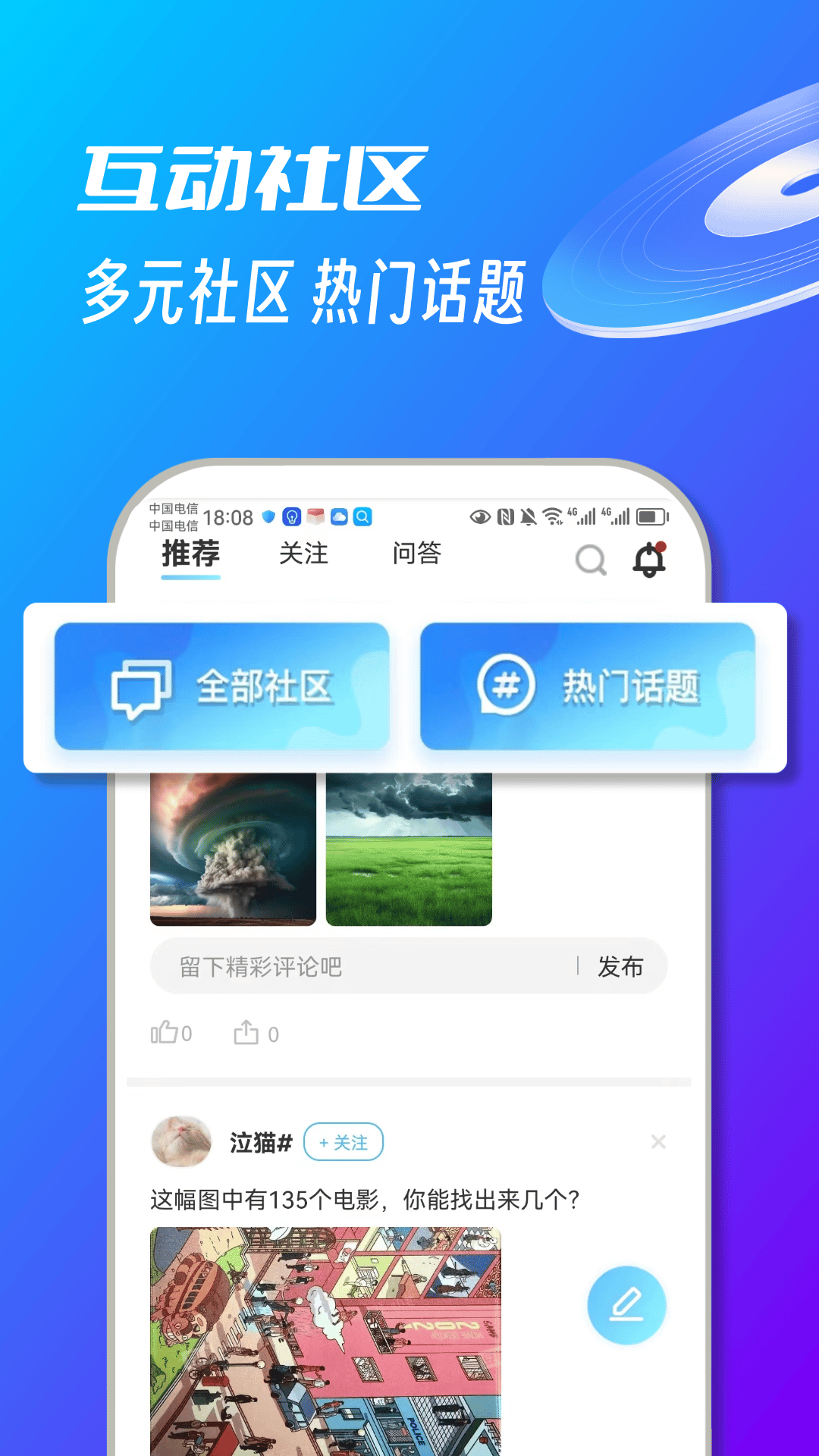The width and height of the screenshot is (819, 1456).
Task: Dismiss 泣猫# post with the × button
Action: point(658,1141)
